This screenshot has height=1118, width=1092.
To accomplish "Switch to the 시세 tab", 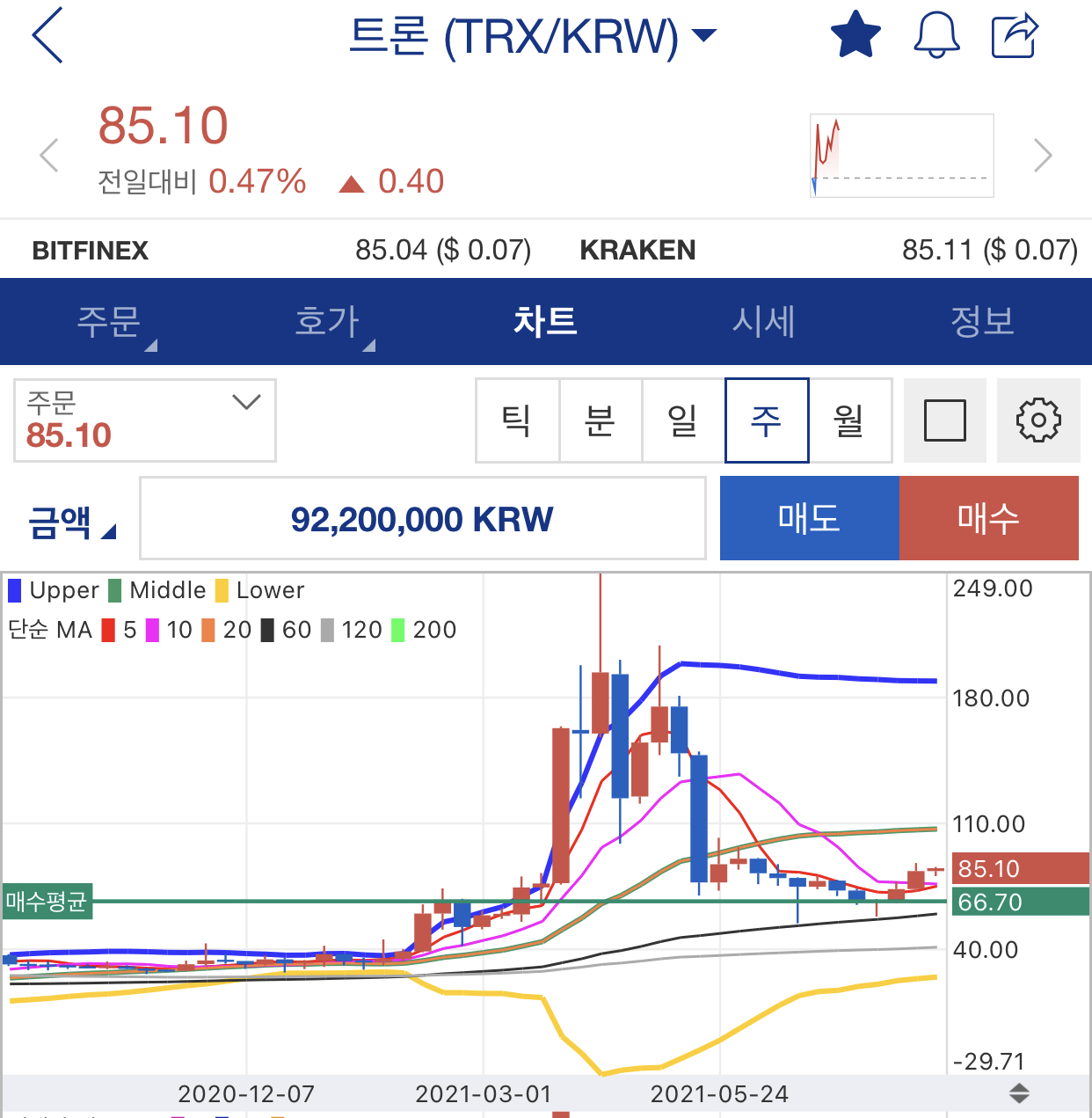I will click(763, 322).
